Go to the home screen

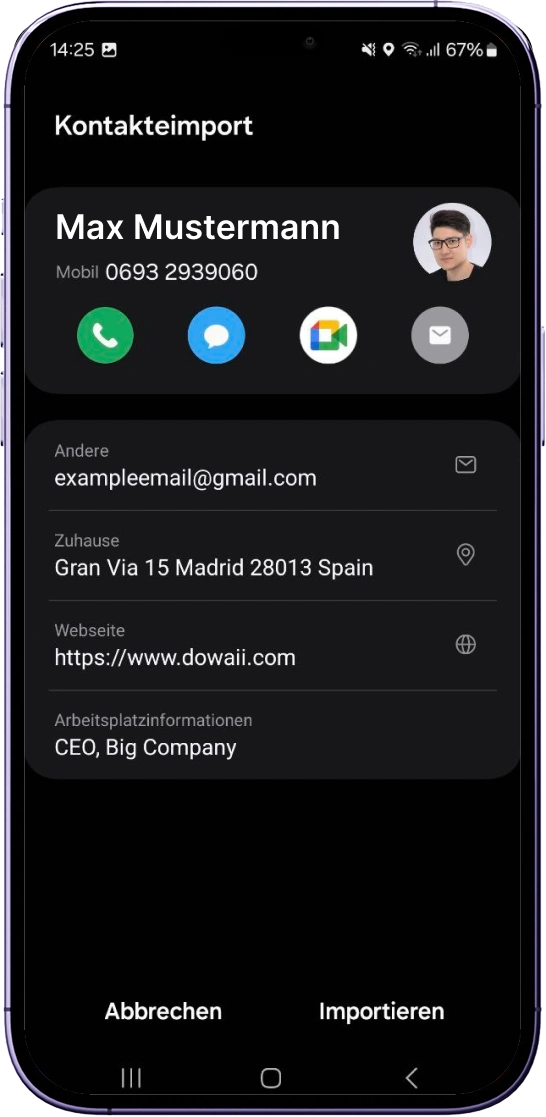click(x=271, y=1078)
